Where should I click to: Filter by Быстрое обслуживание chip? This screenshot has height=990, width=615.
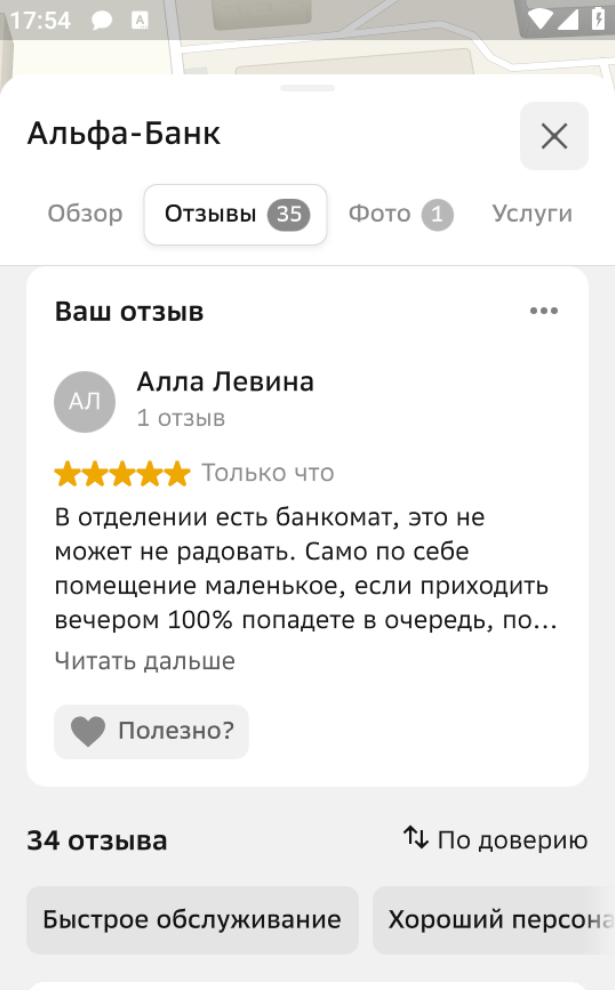(192, 920)
